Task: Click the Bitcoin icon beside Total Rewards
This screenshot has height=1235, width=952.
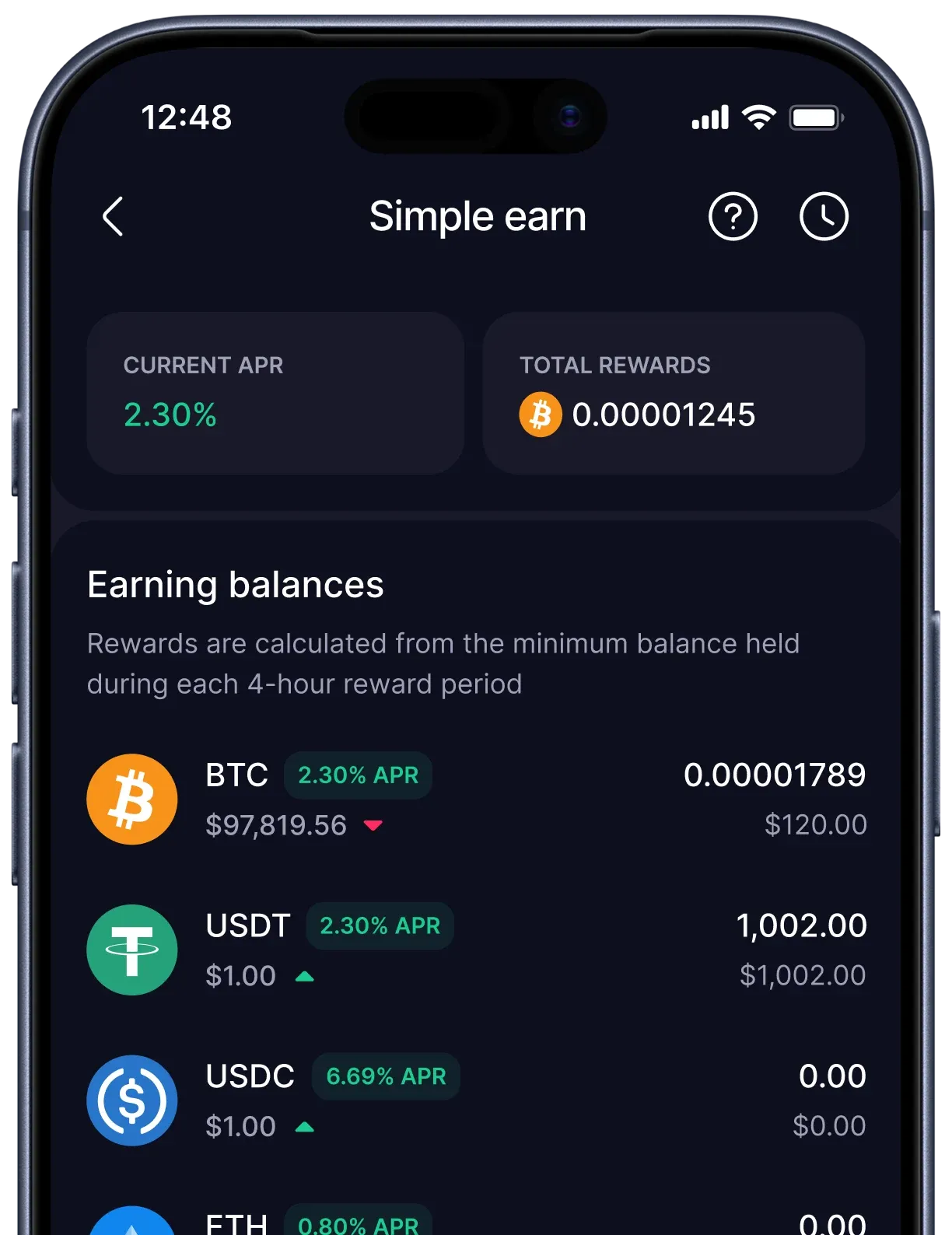Action: [540, 415]
